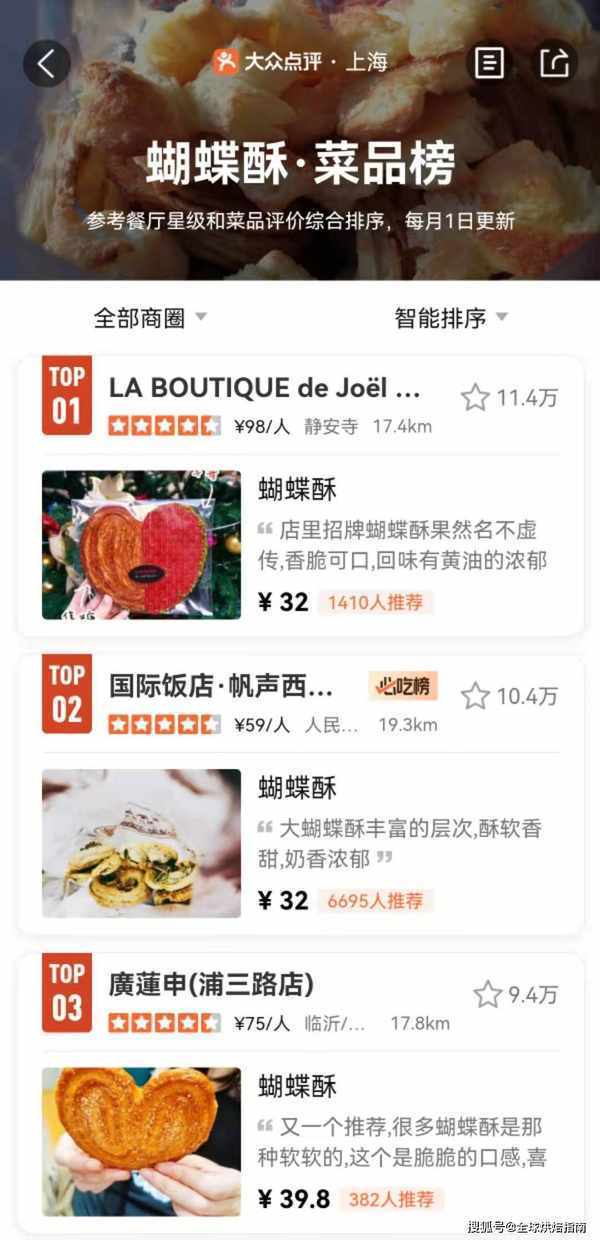Open the 廣蓮申(浦三路店) restaurant card
600x1240 pixels.
point(211,985)
